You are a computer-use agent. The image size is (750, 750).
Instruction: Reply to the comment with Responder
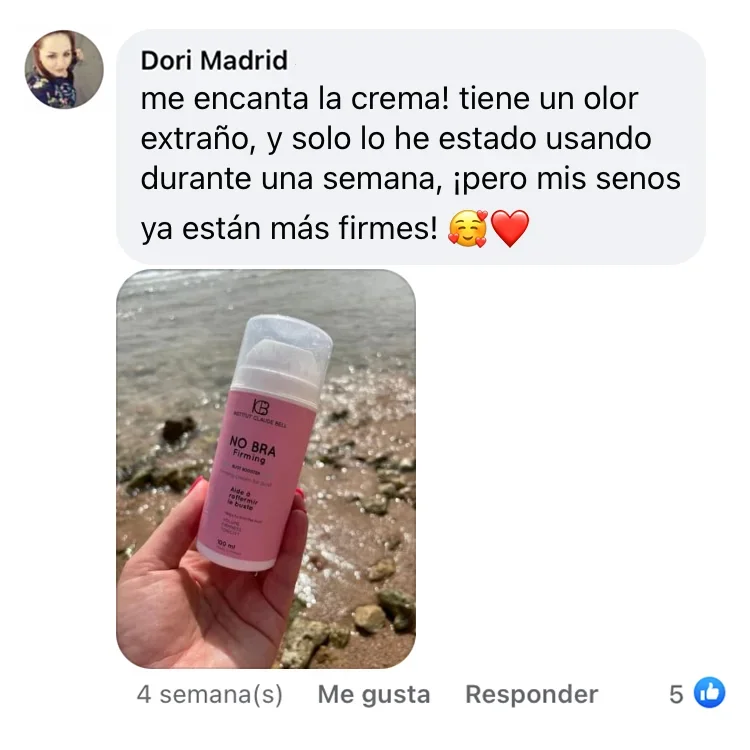tap(531, 694)
